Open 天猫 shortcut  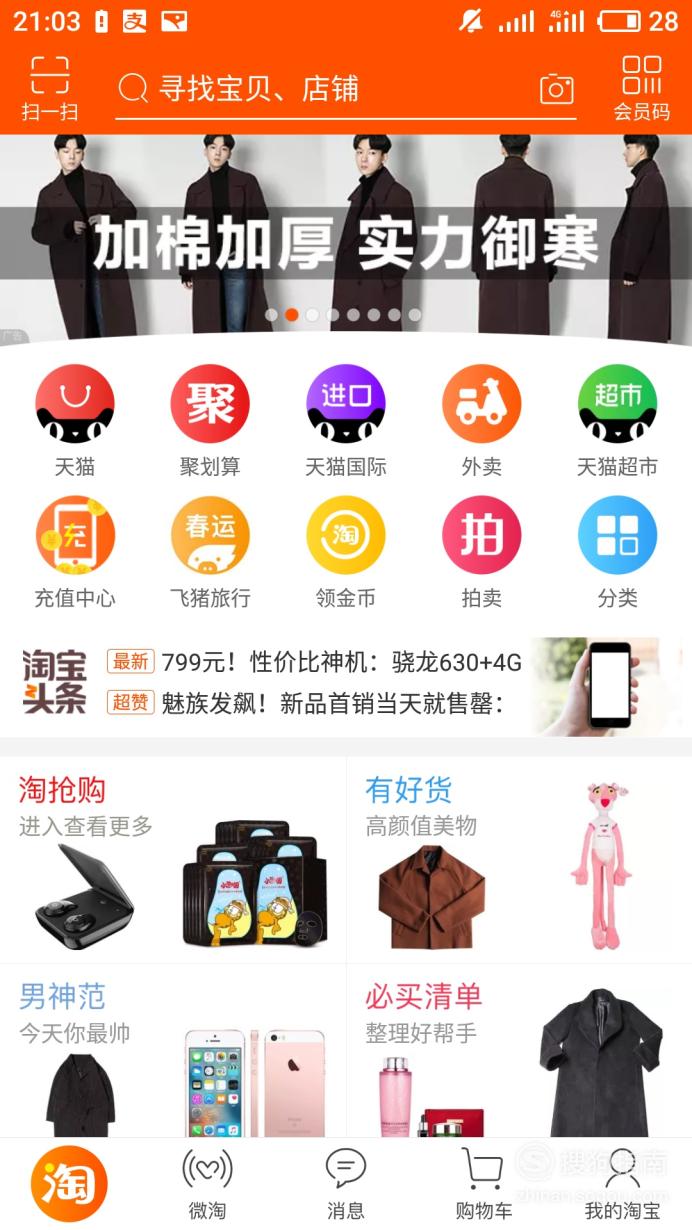pos(75,419)
